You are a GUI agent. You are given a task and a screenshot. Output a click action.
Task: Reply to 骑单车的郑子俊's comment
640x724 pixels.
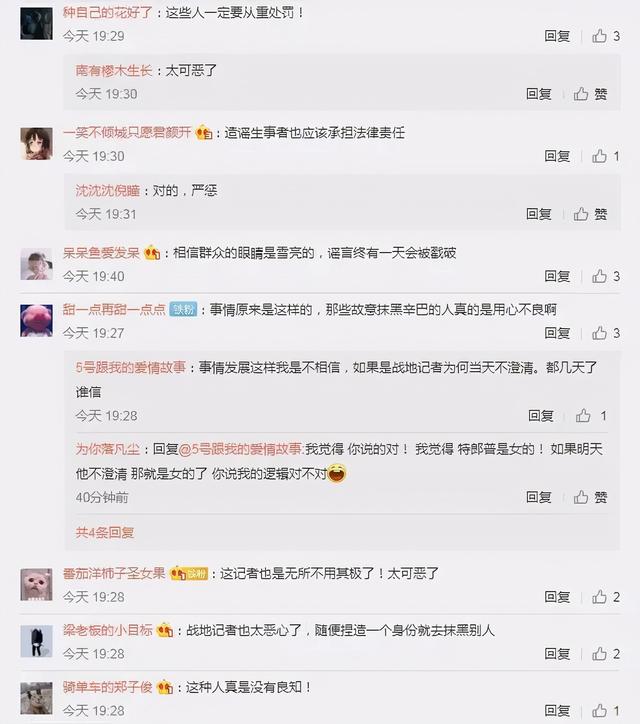point(557,710)
